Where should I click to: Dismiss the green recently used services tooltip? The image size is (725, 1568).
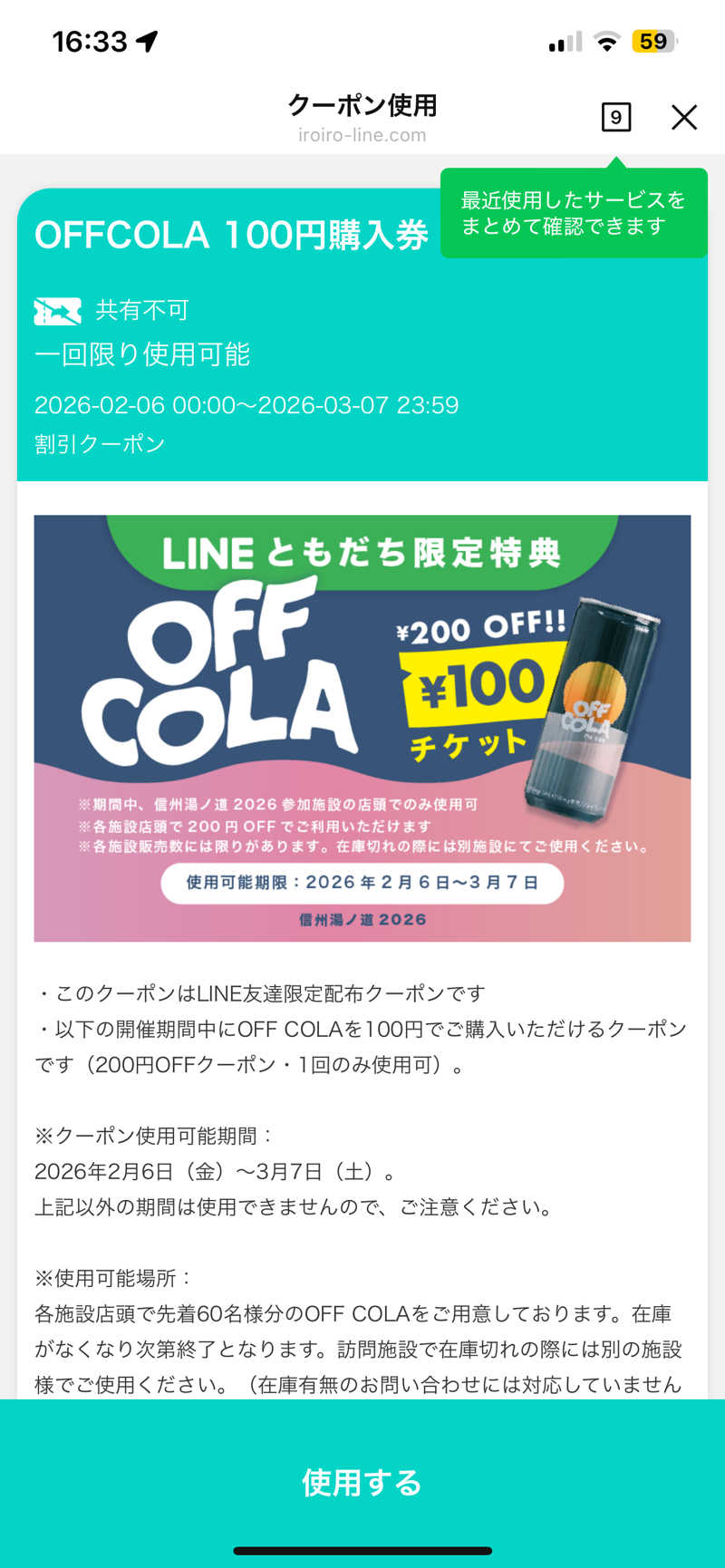click(x=574, y=213)
